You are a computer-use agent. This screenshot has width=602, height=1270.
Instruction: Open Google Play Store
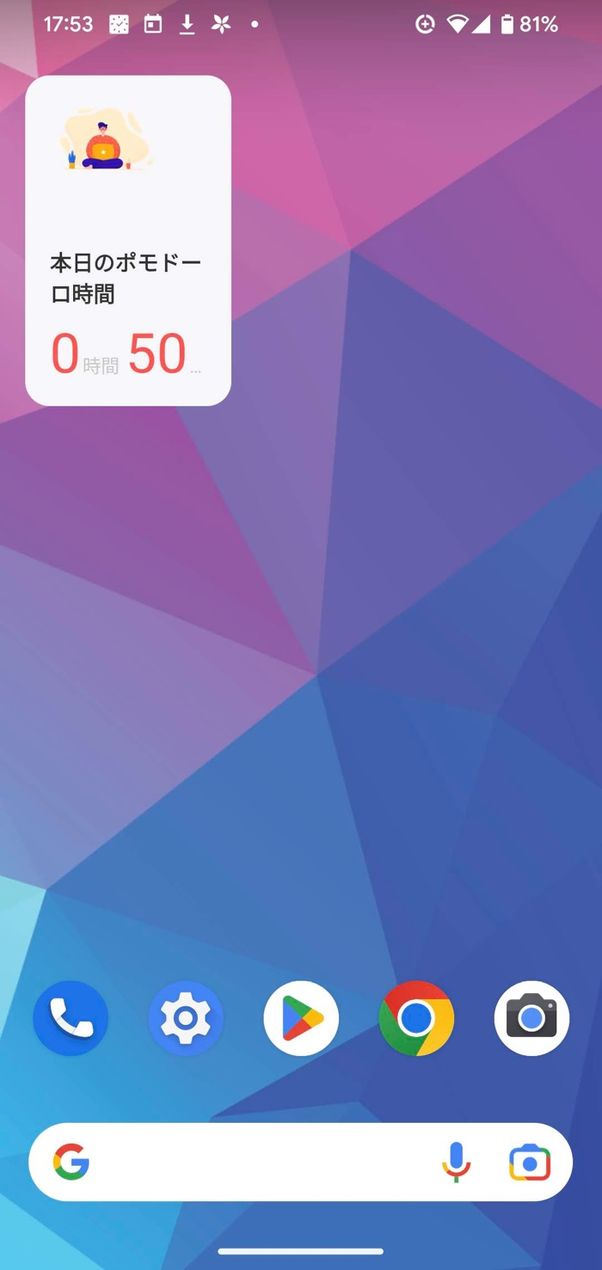(x=301, y=1018)
